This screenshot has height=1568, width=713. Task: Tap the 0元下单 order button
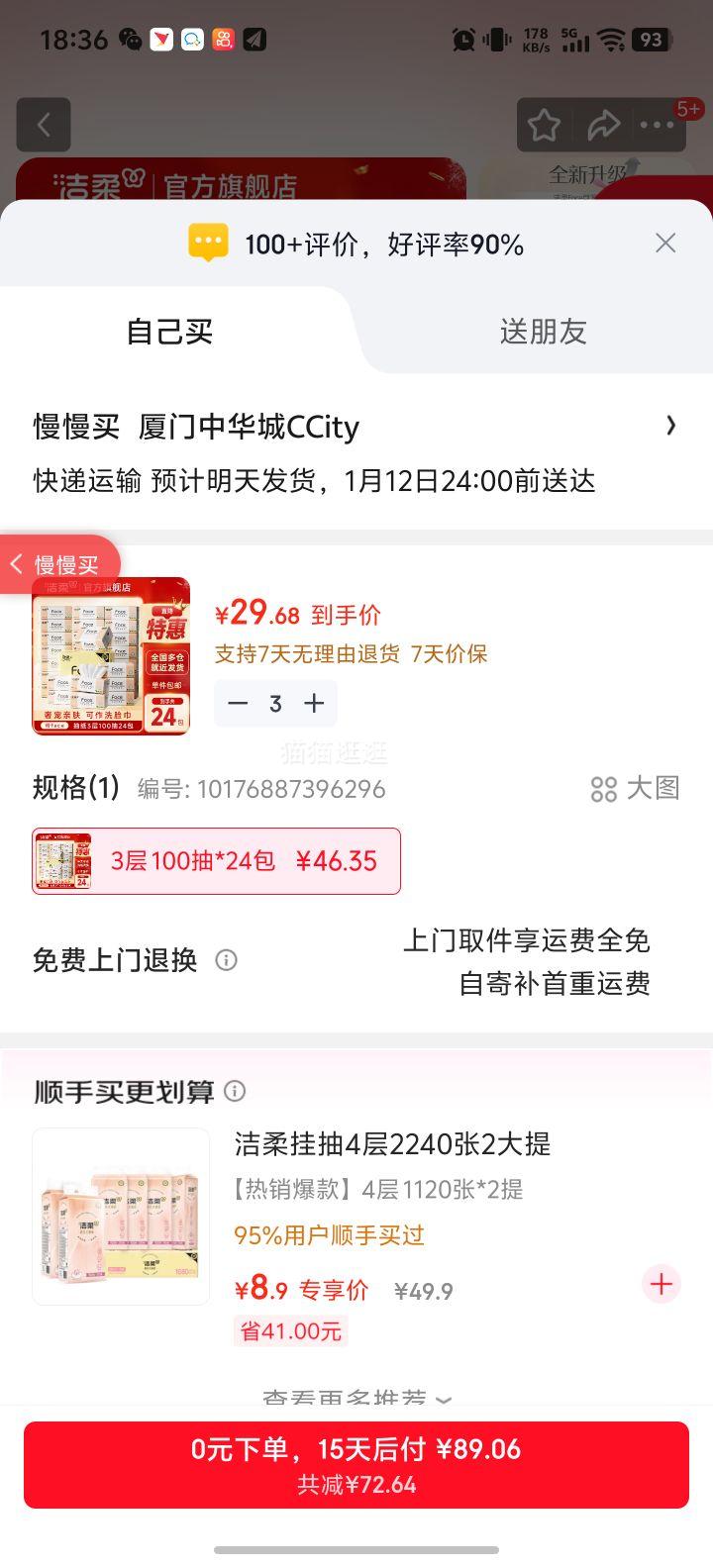tap(356, 1464)
